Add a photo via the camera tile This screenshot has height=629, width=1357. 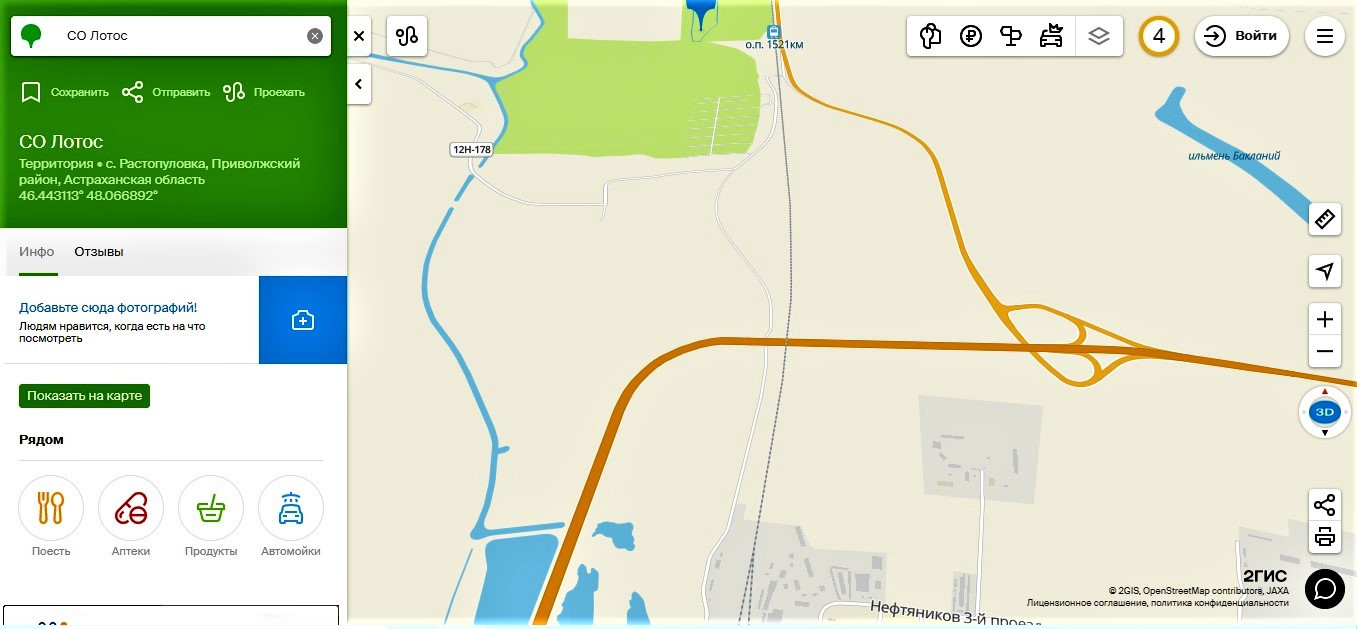point(303,320)
